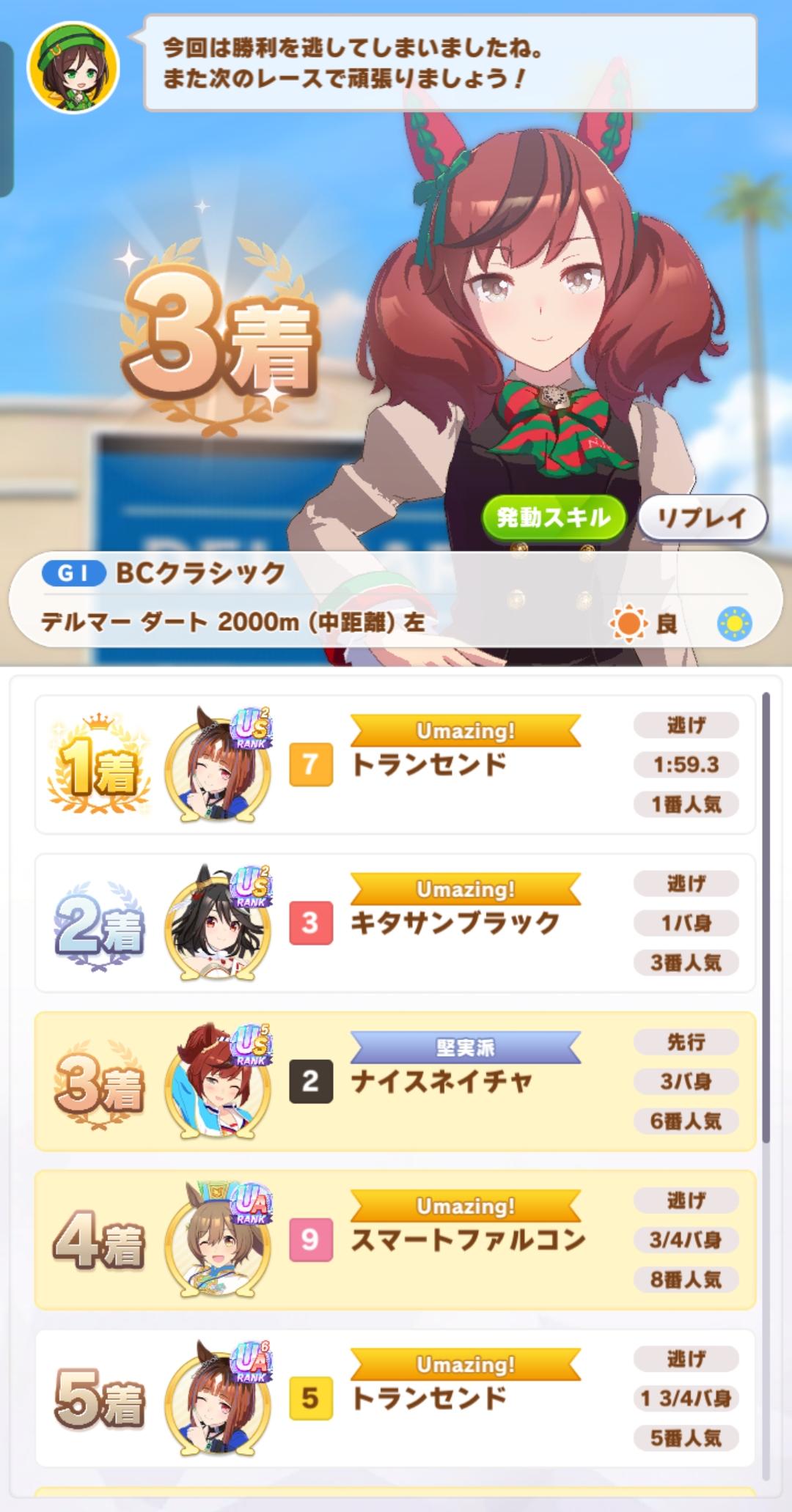Select the キタサンブラック result row

pos(395,923)
